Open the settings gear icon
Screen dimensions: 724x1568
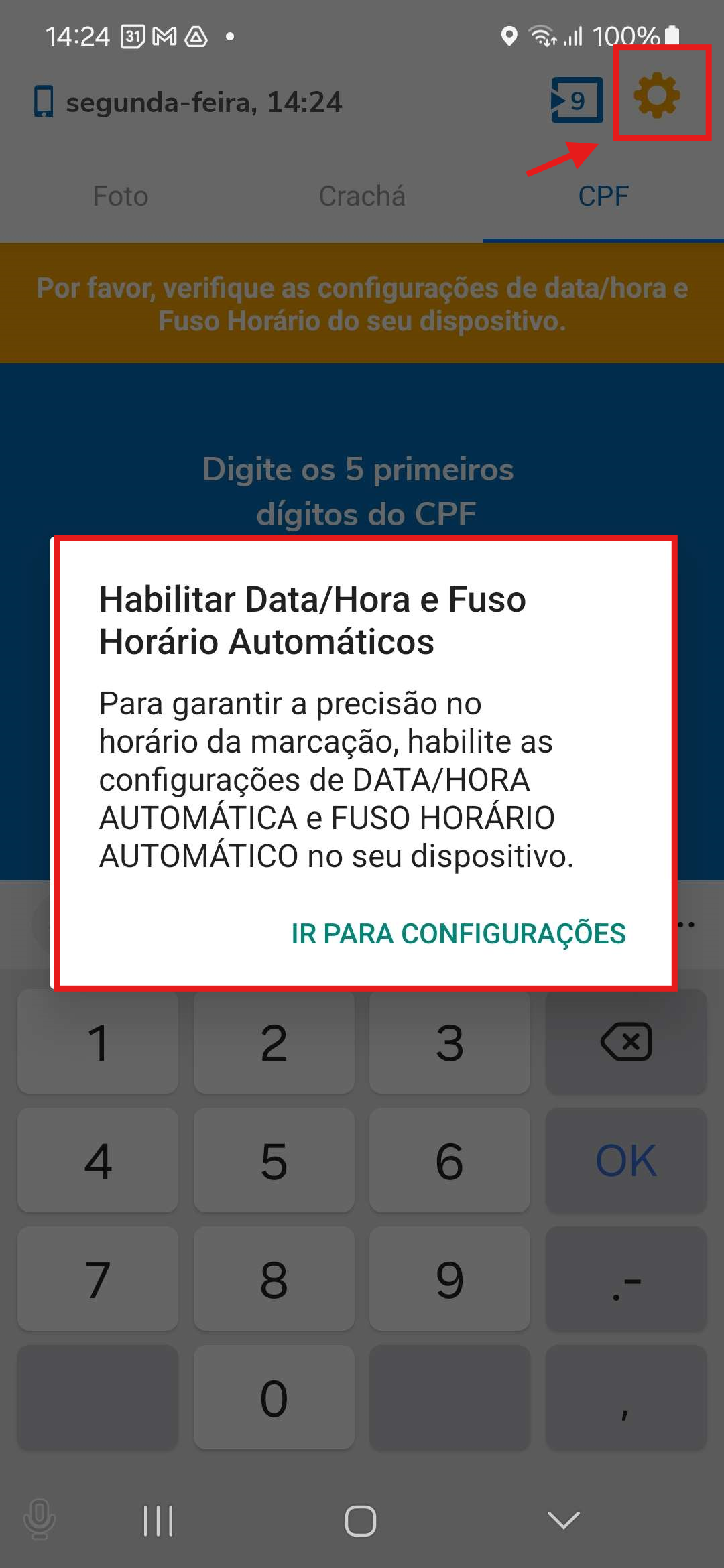click(657, 96)
